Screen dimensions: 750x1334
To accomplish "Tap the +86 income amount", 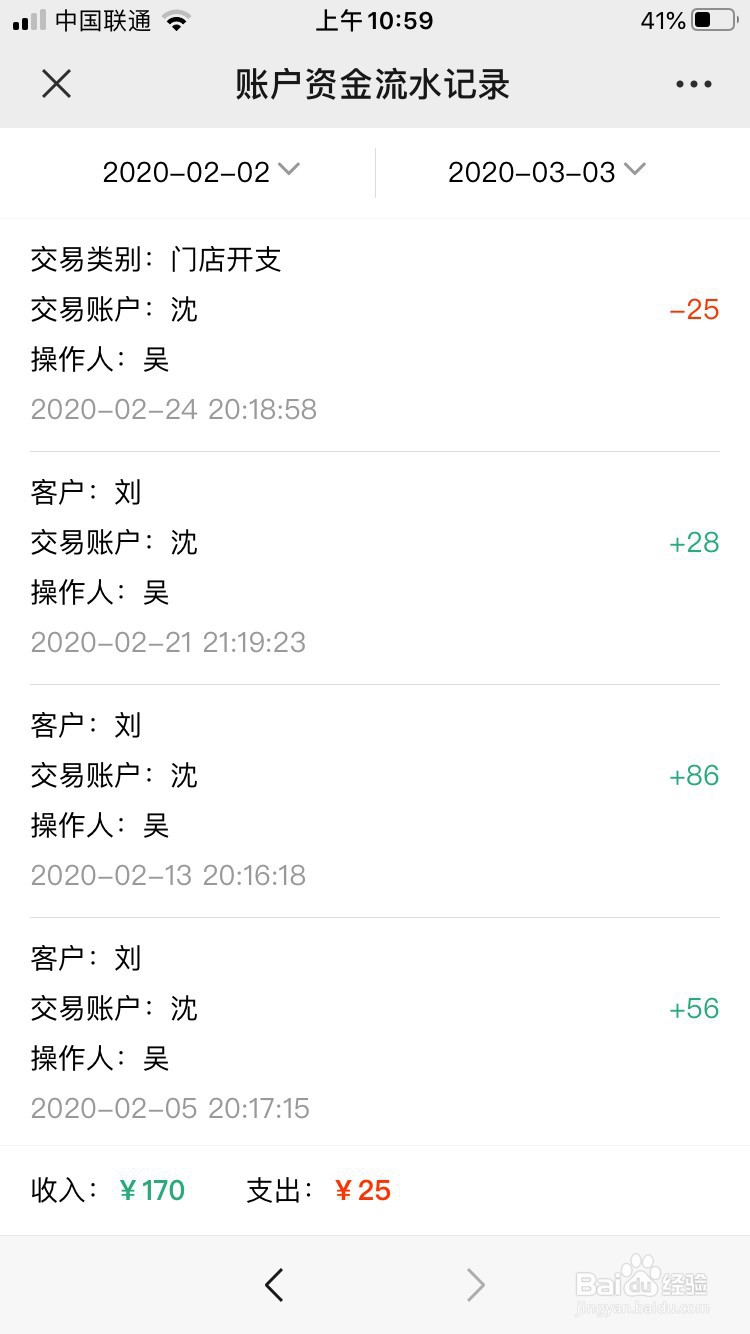I will pyautogui.click(x=693, y=776).
